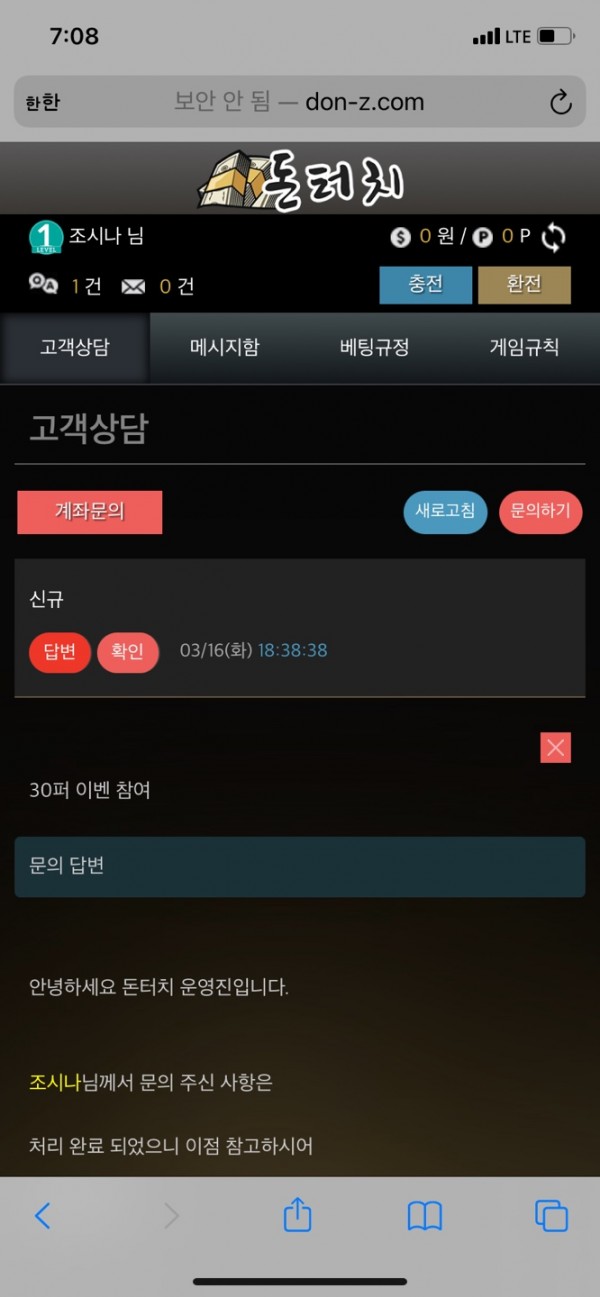Open the 베팅규정 tab

coord(374,348)
